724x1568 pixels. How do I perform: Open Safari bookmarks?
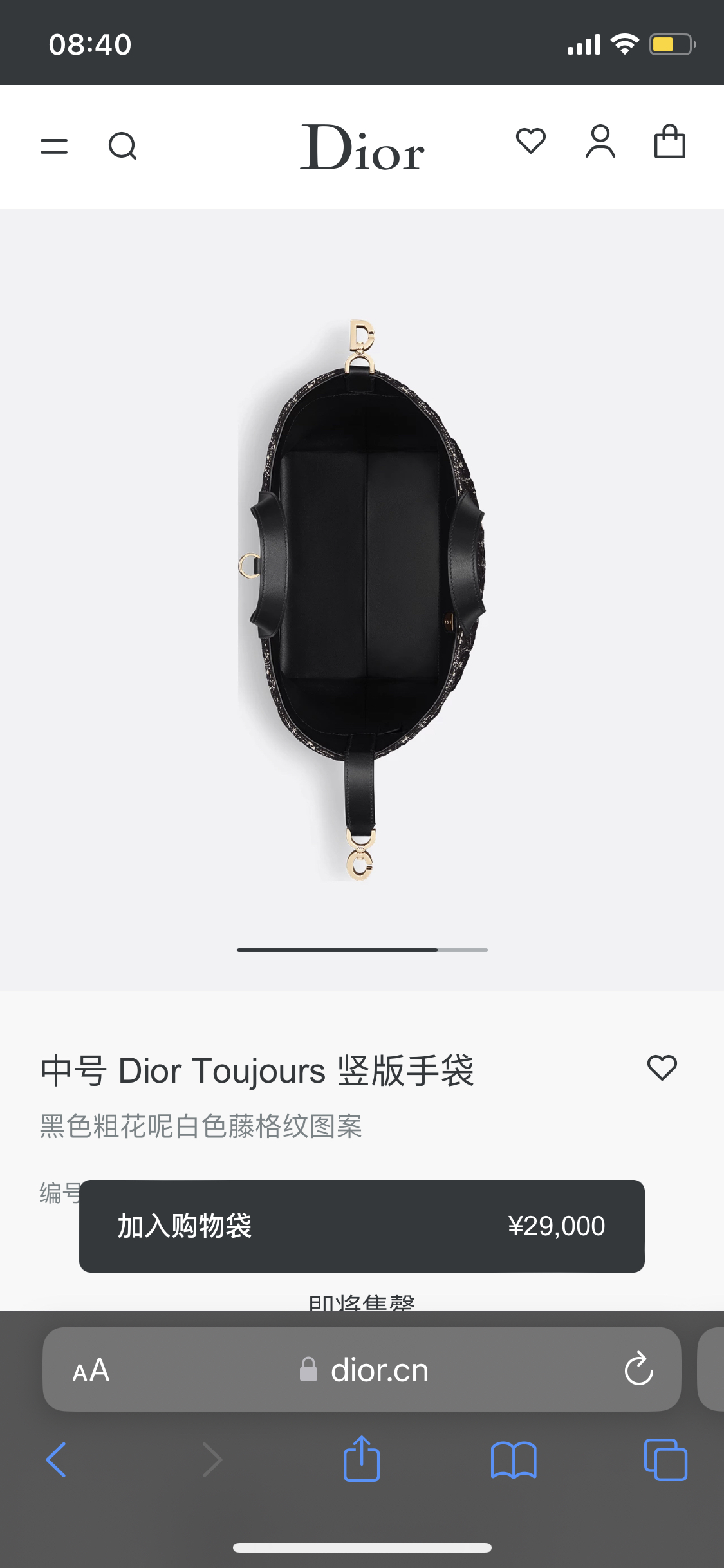point(514,1460)
